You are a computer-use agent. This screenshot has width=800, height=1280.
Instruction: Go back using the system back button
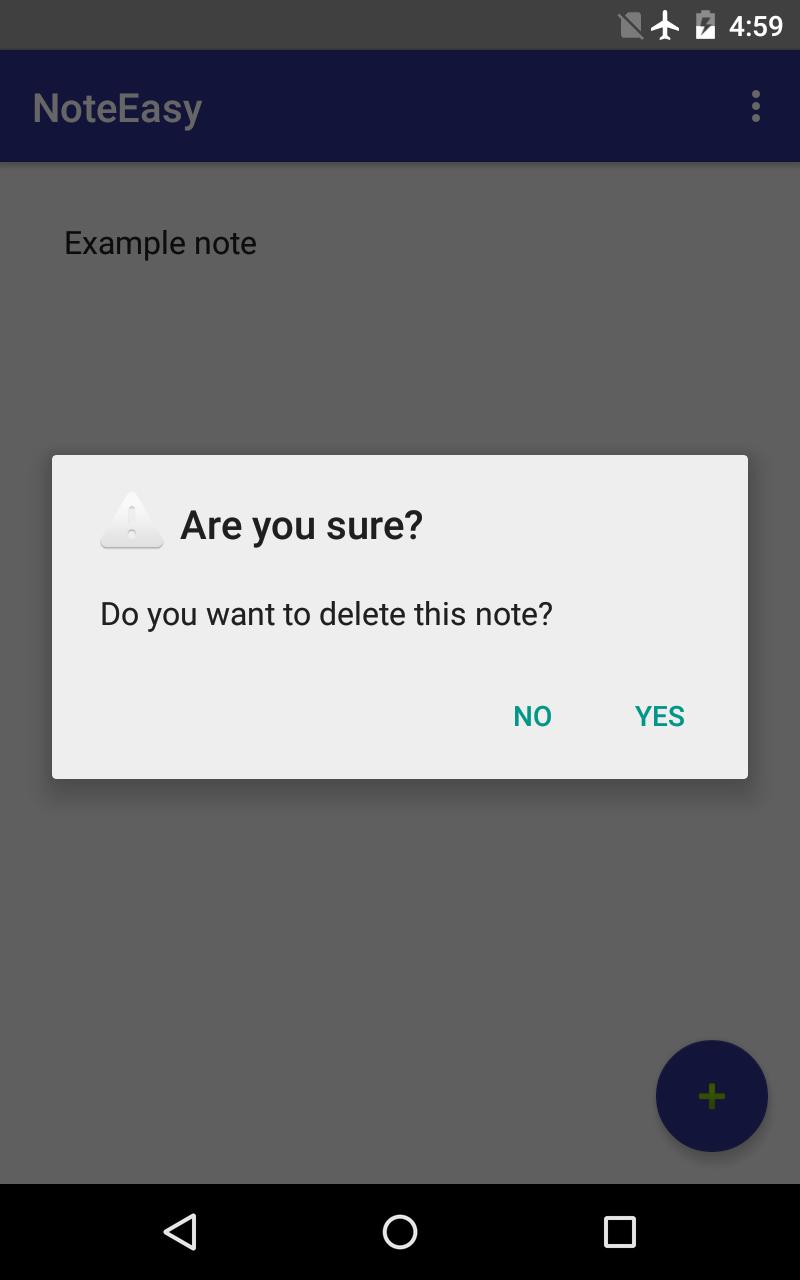pyautogui.click(x=180, y=1232)
